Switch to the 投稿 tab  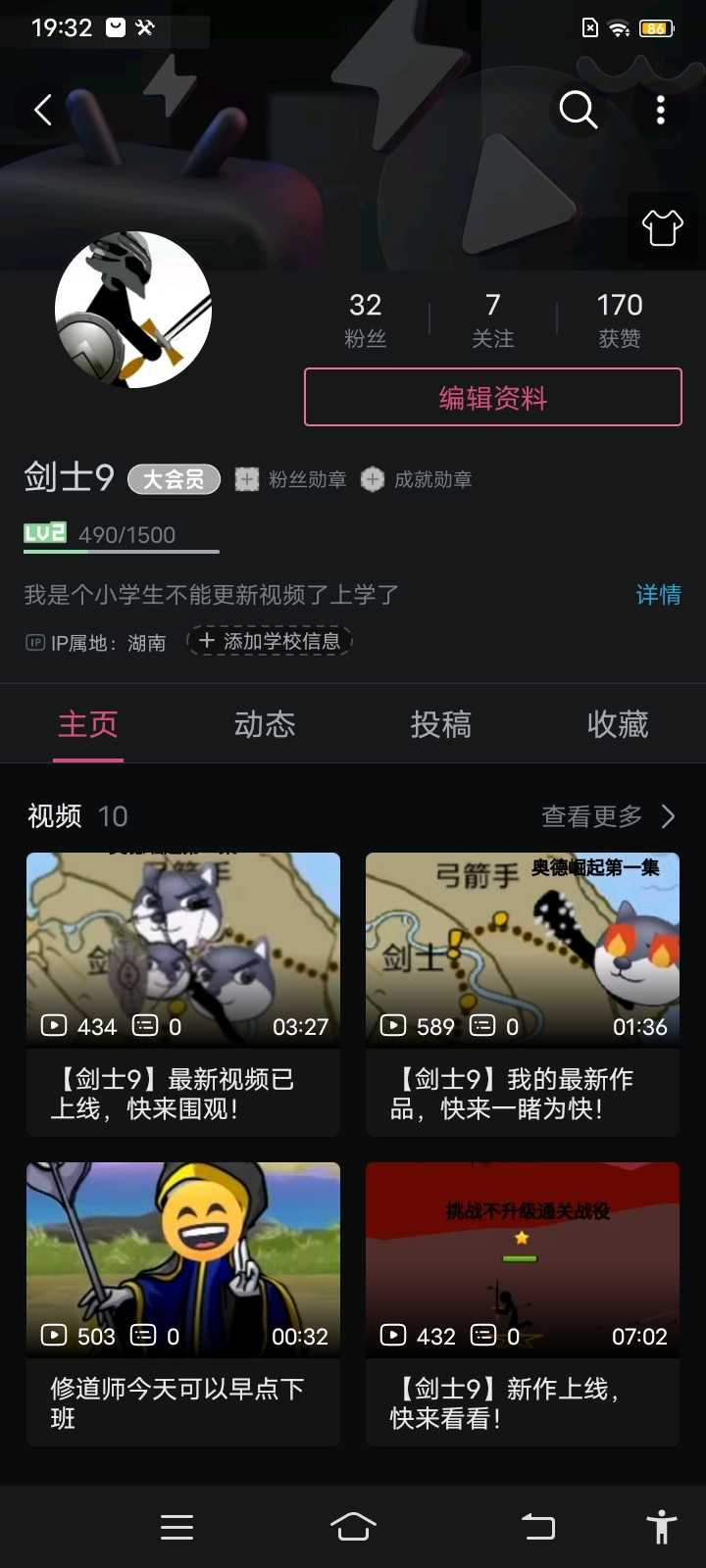point(441,724)
